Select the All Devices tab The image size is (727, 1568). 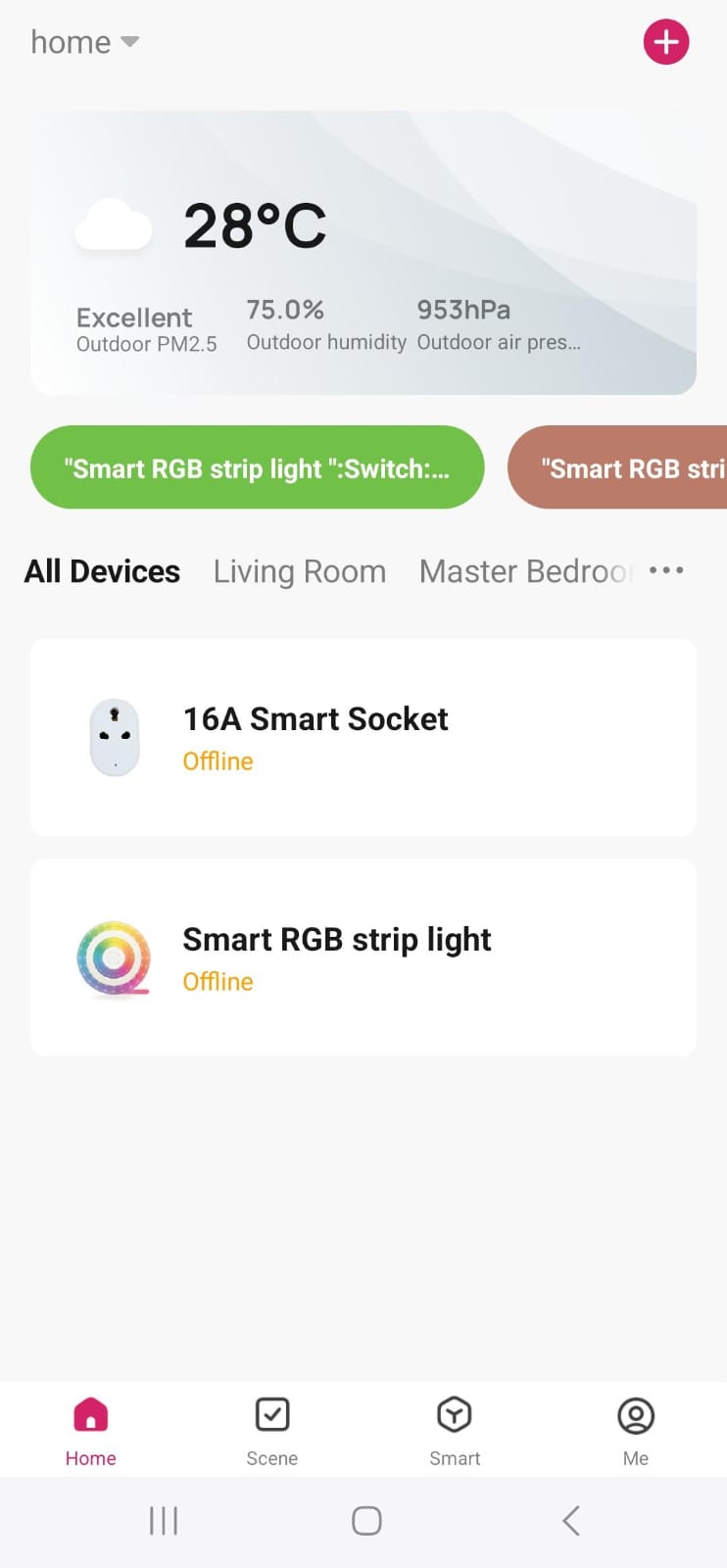tap(102, 571)
